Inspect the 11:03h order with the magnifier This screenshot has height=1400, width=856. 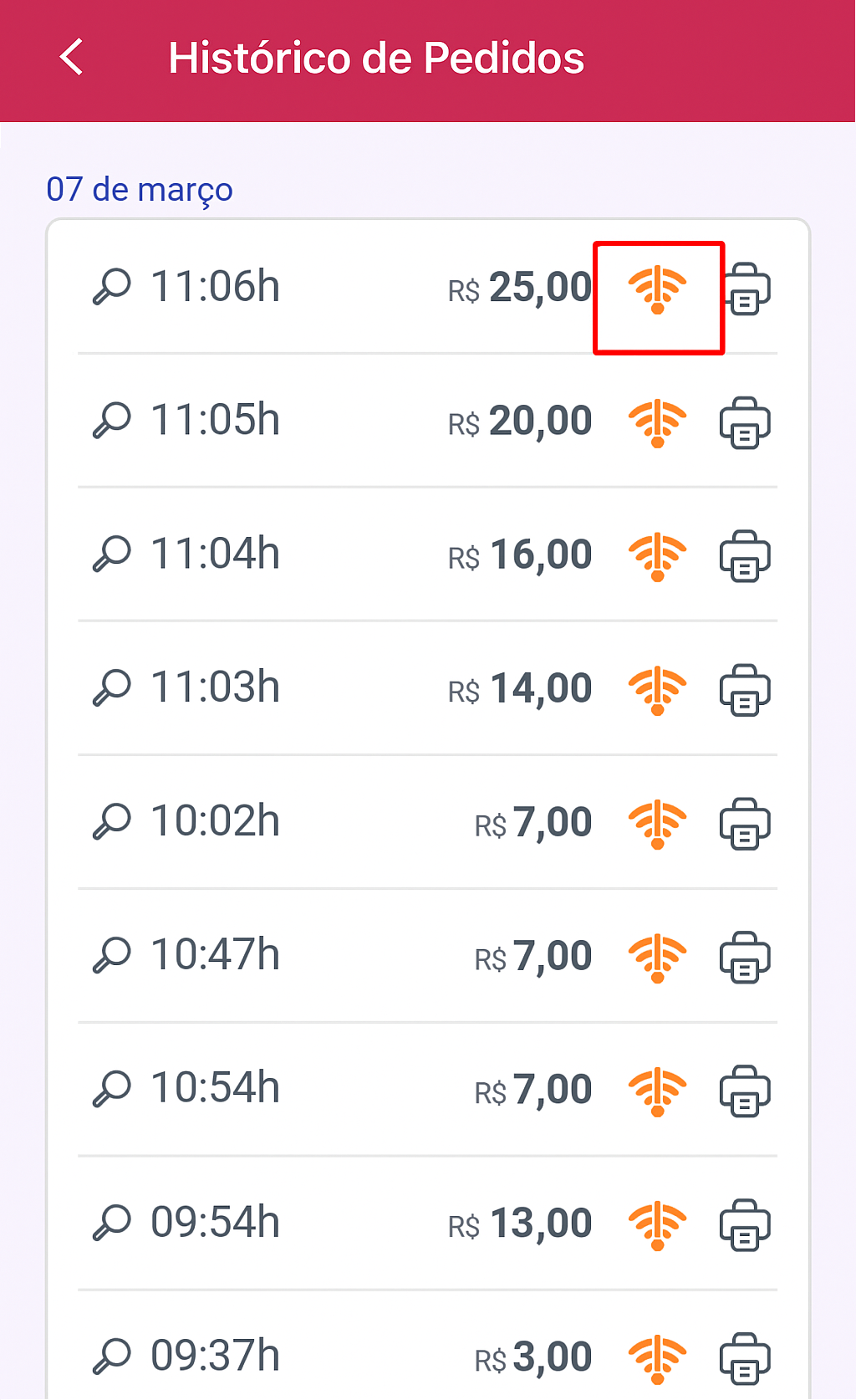coord(112,688)
